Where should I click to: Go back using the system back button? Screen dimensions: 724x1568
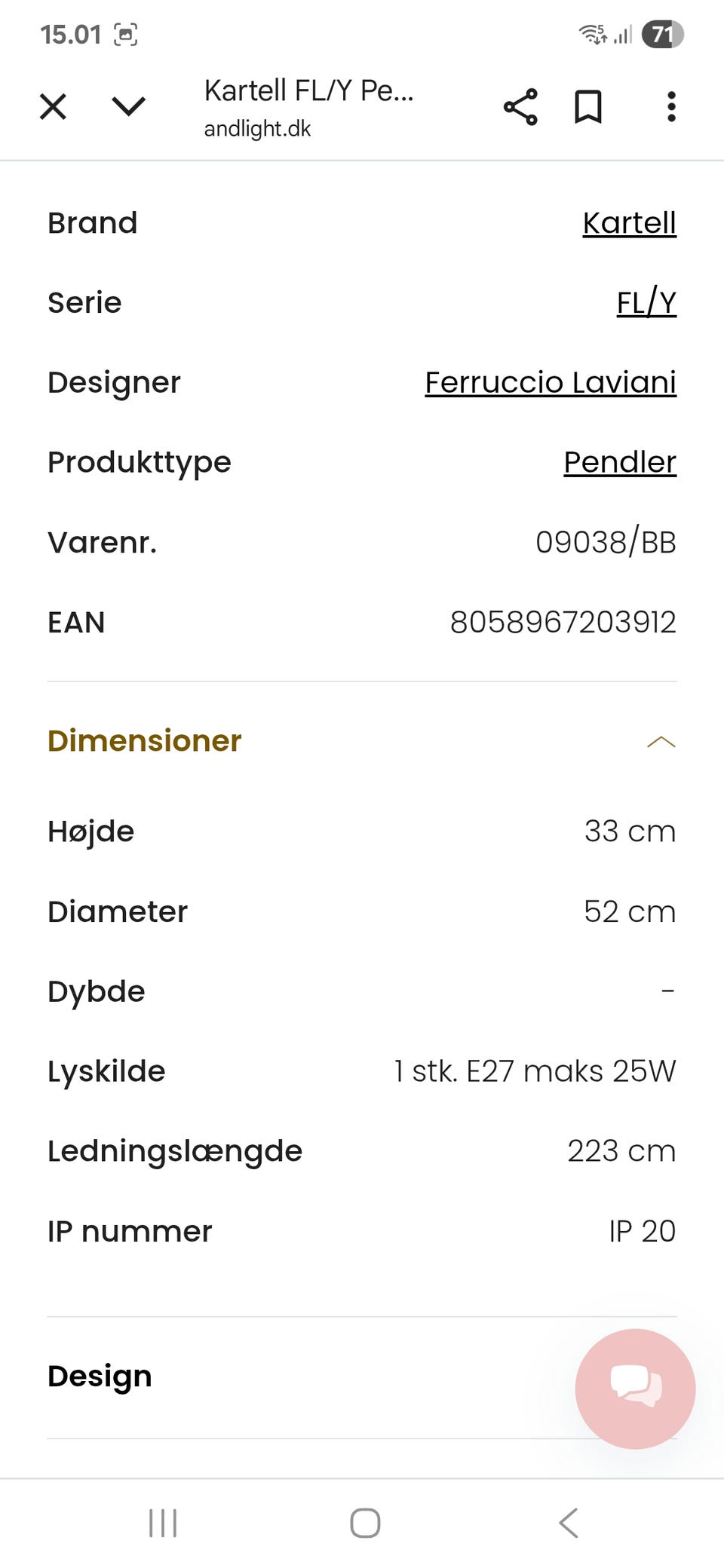coord(569,1523)
